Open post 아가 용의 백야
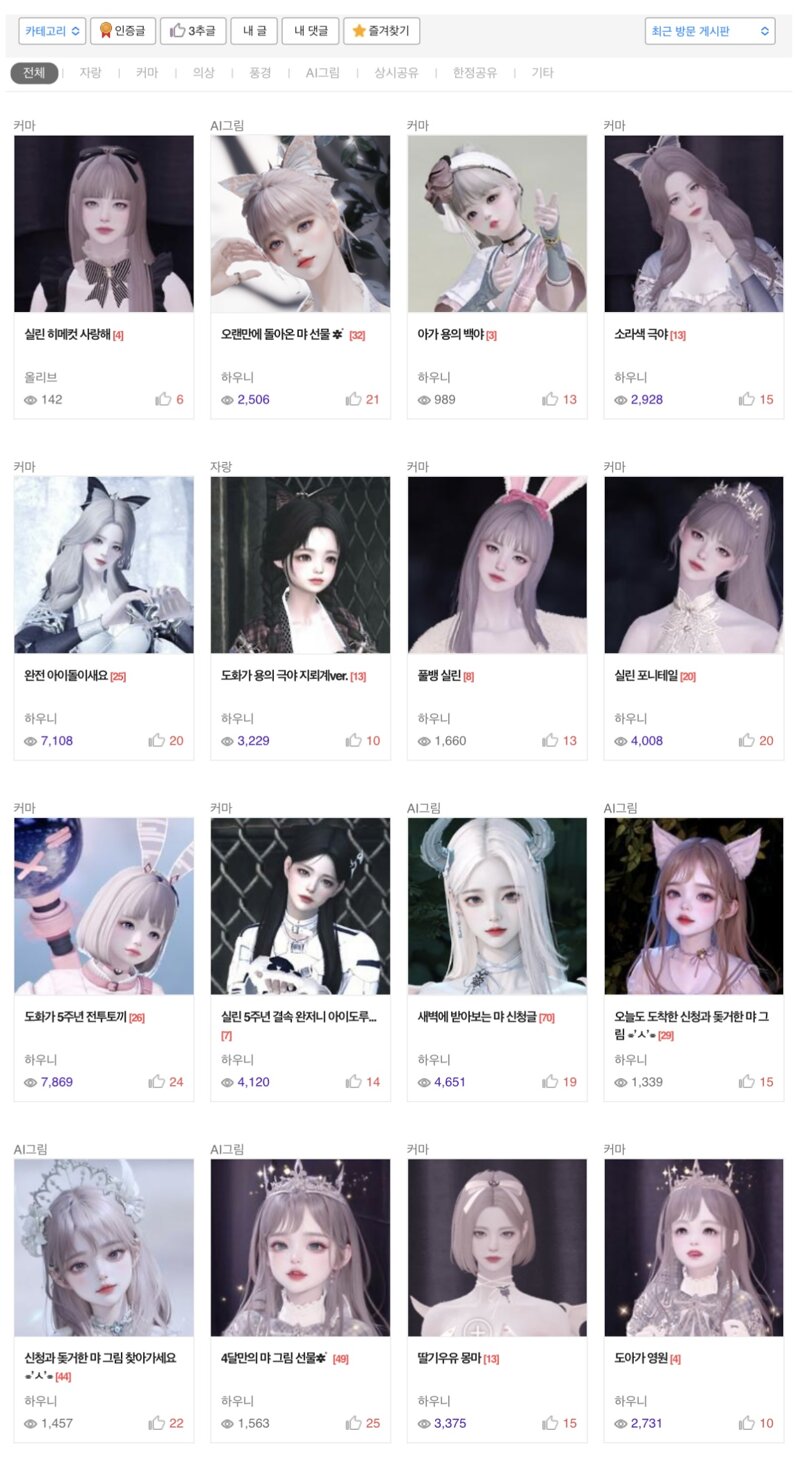800x1459 pixels. (x=450, y=335)
